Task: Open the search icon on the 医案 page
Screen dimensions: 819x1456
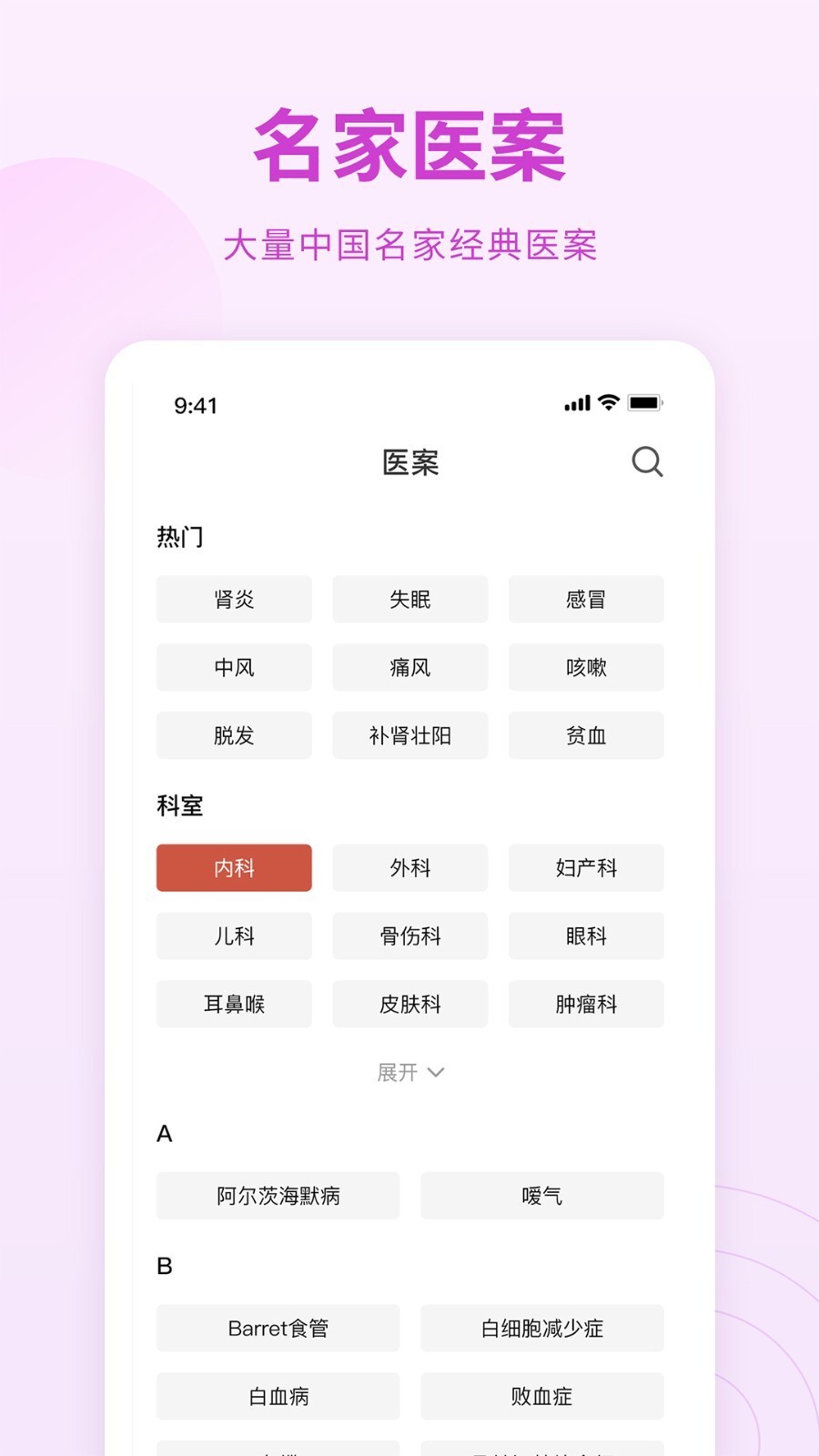Action: point(647,462)
